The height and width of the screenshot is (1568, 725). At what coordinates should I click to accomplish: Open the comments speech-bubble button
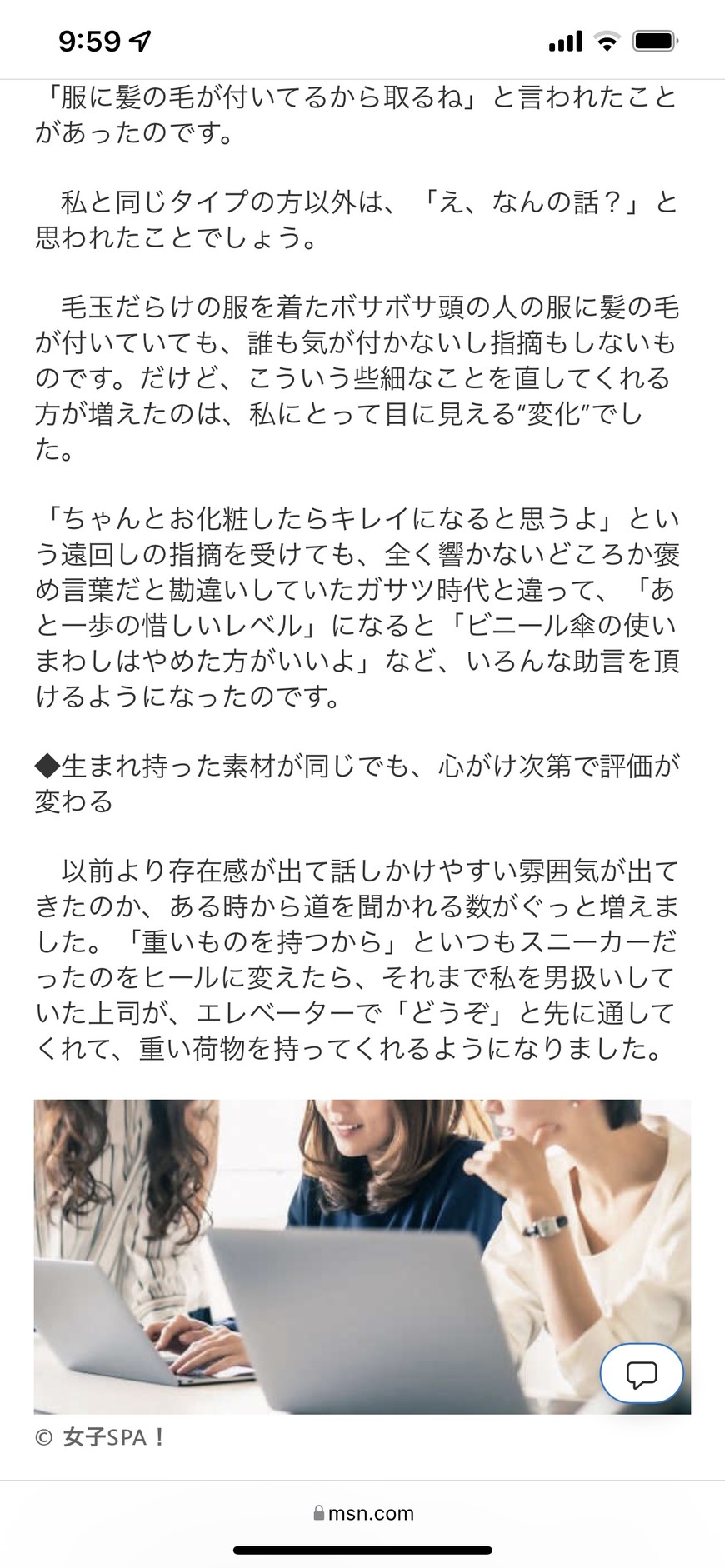pos(642,1373)
